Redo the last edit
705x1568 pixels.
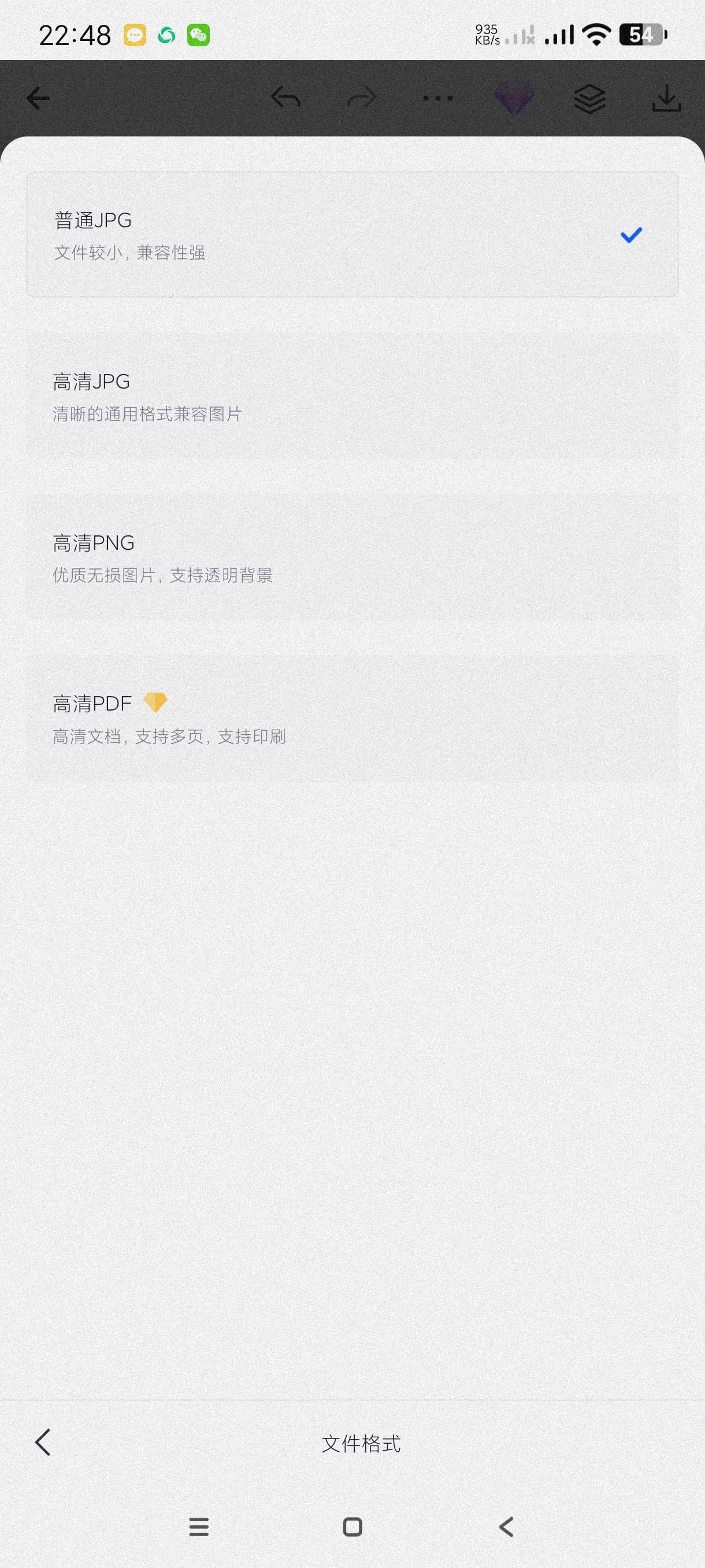coord(362,97)
